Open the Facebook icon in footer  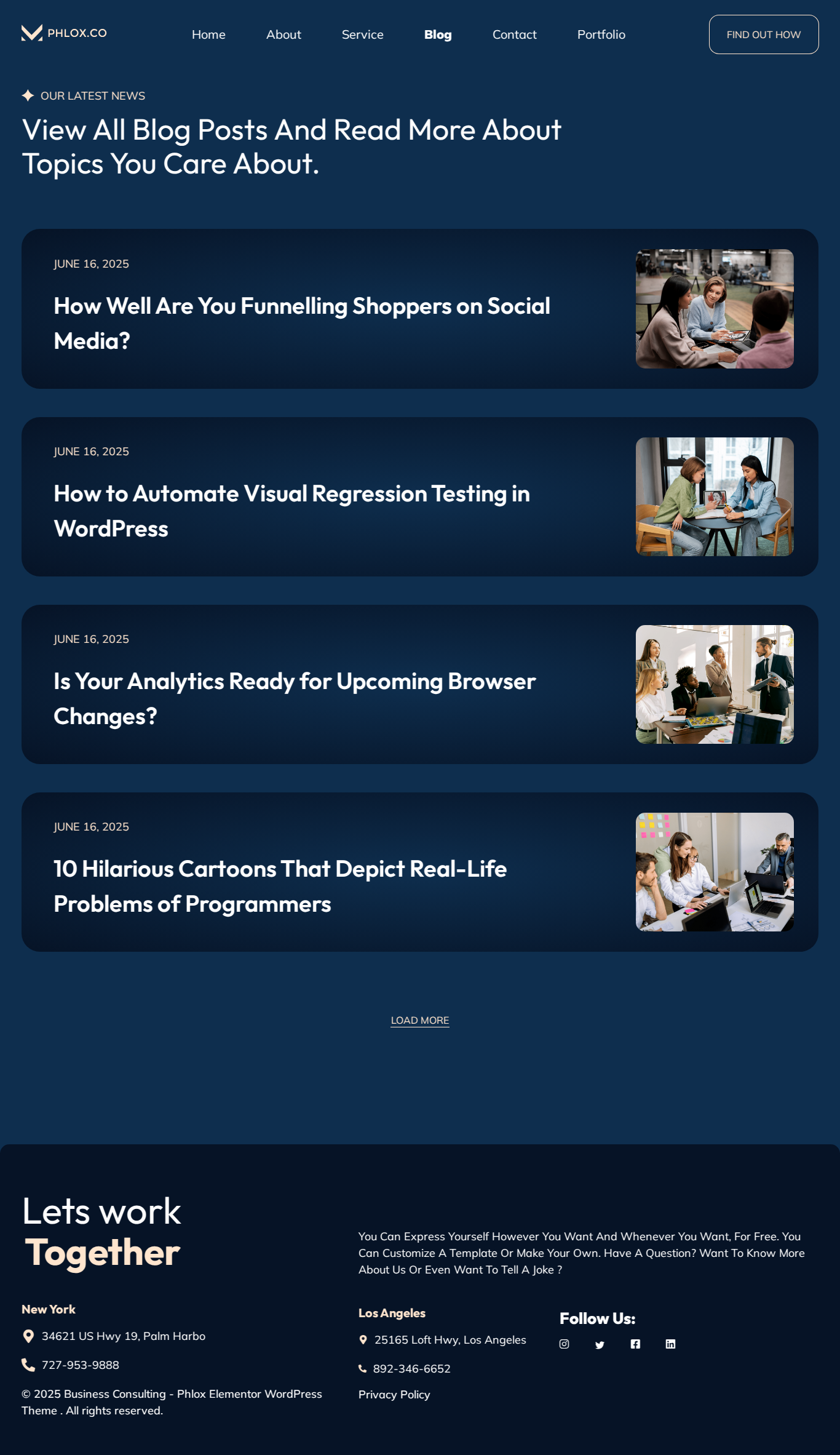tap(635, 1344)
